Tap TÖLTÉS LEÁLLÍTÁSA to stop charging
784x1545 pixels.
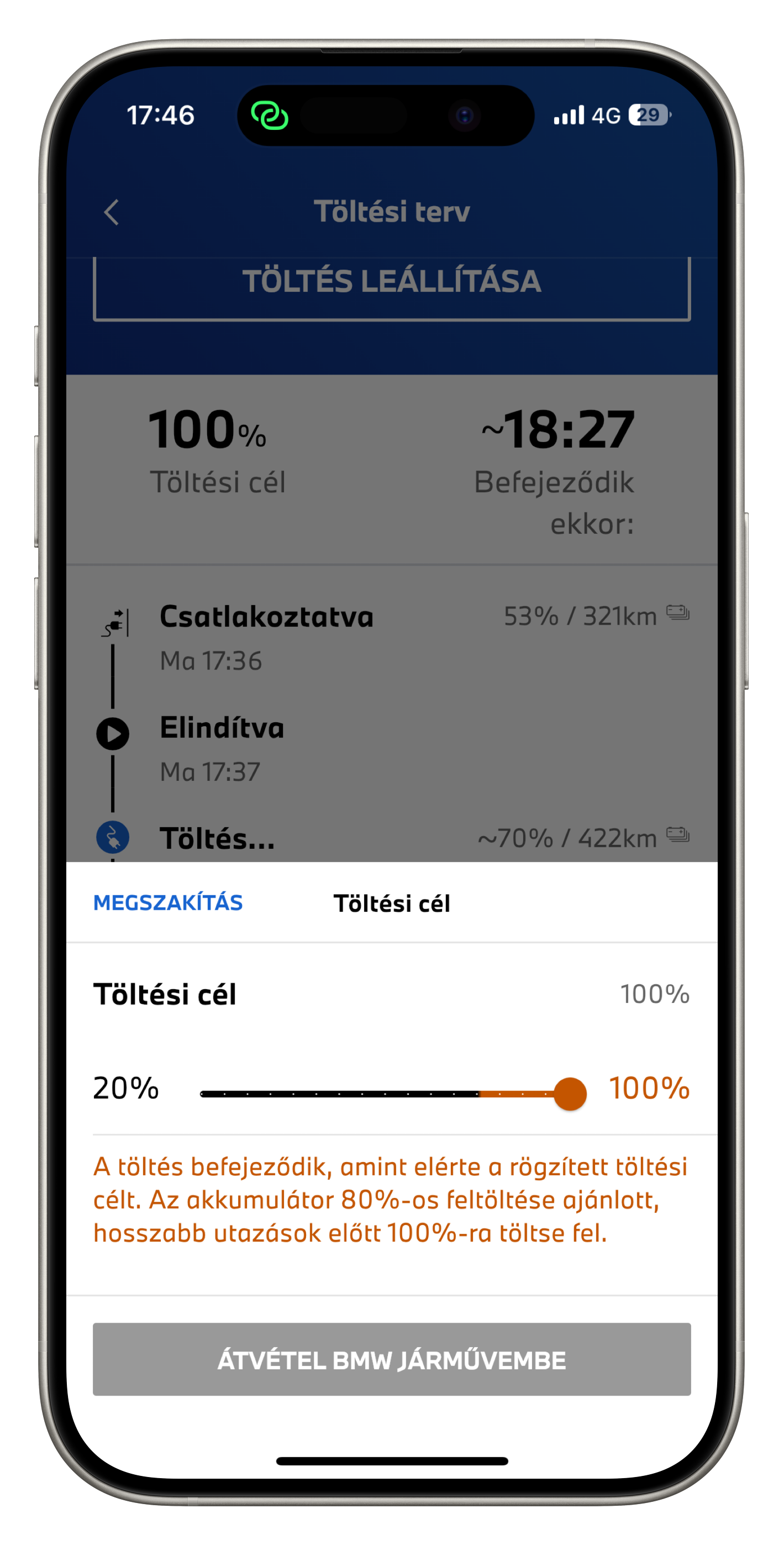pyautogui.click(x=392, y=288)
